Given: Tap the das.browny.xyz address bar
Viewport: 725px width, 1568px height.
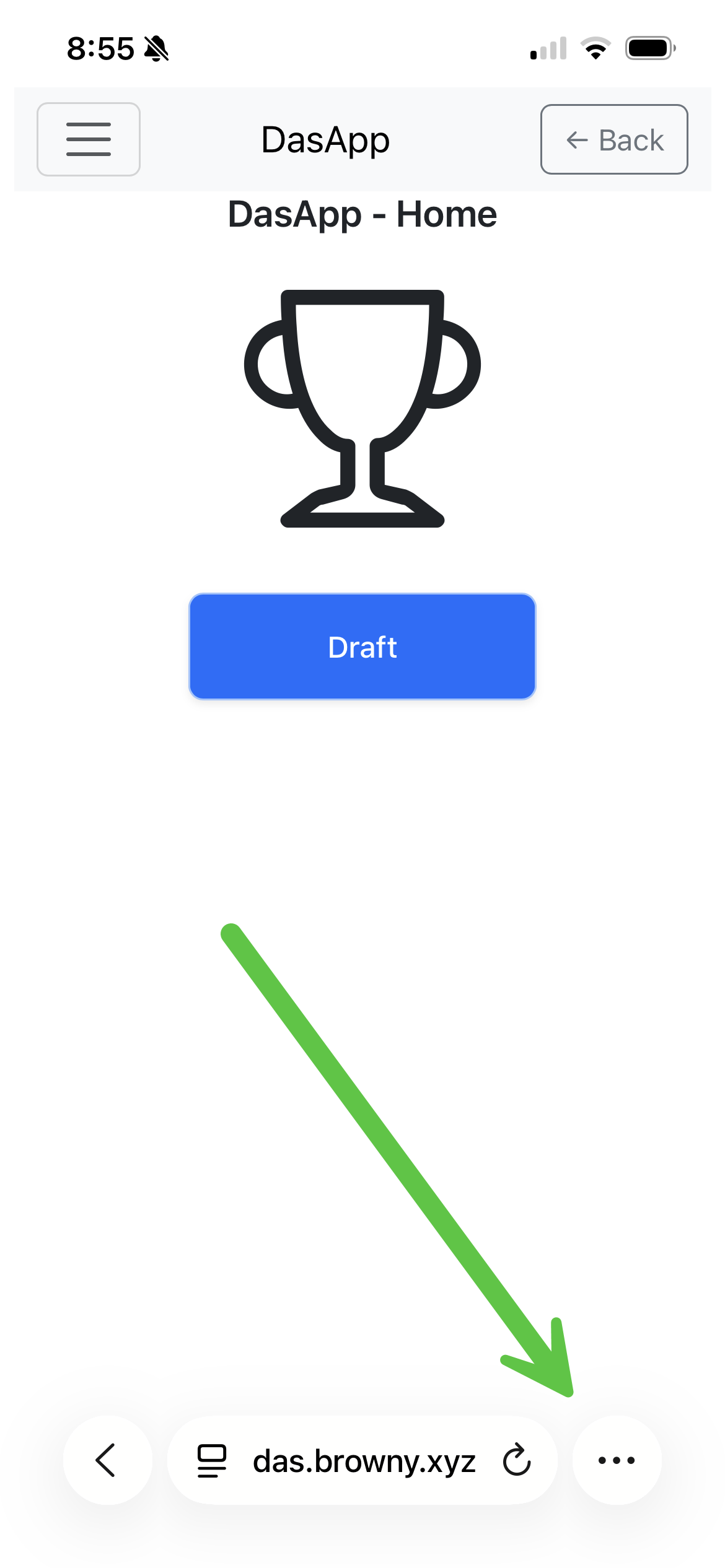Looking at the screenshot, I should (x=364, y=1460).
